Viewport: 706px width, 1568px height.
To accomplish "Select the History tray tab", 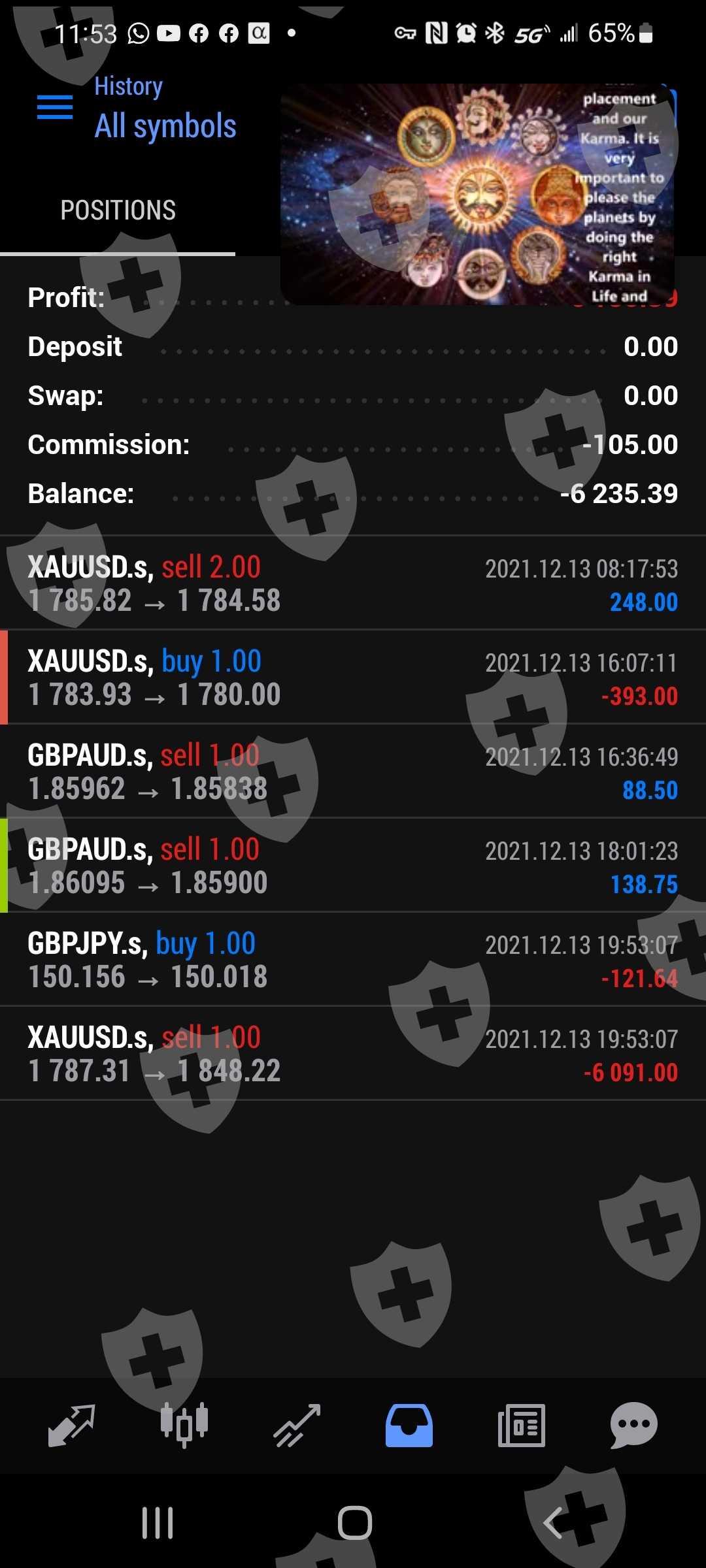I will [409, 1425].
